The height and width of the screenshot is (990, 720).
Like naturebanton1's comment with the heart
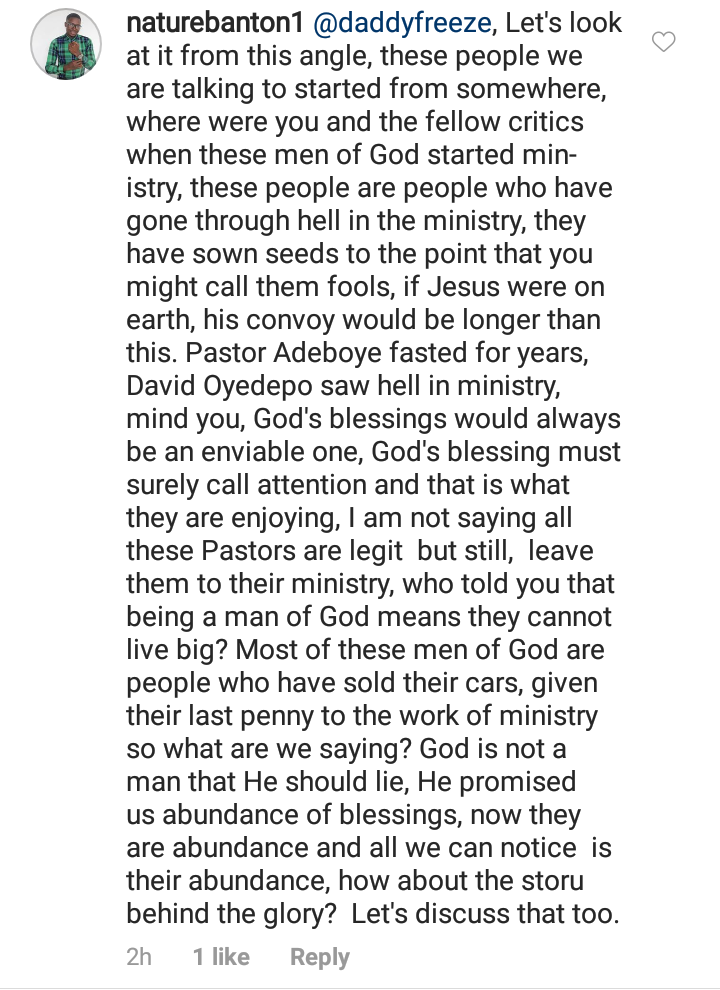[663, 42]
